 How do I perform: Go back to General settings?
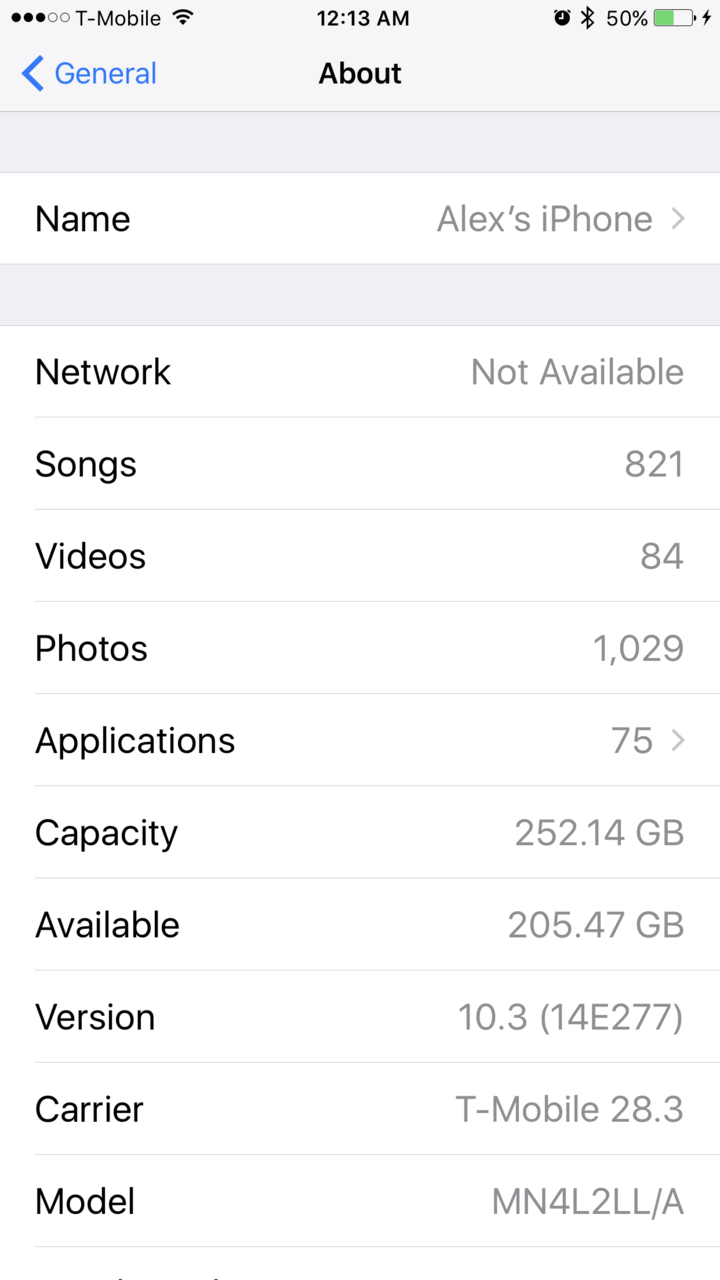click(89, 74)
